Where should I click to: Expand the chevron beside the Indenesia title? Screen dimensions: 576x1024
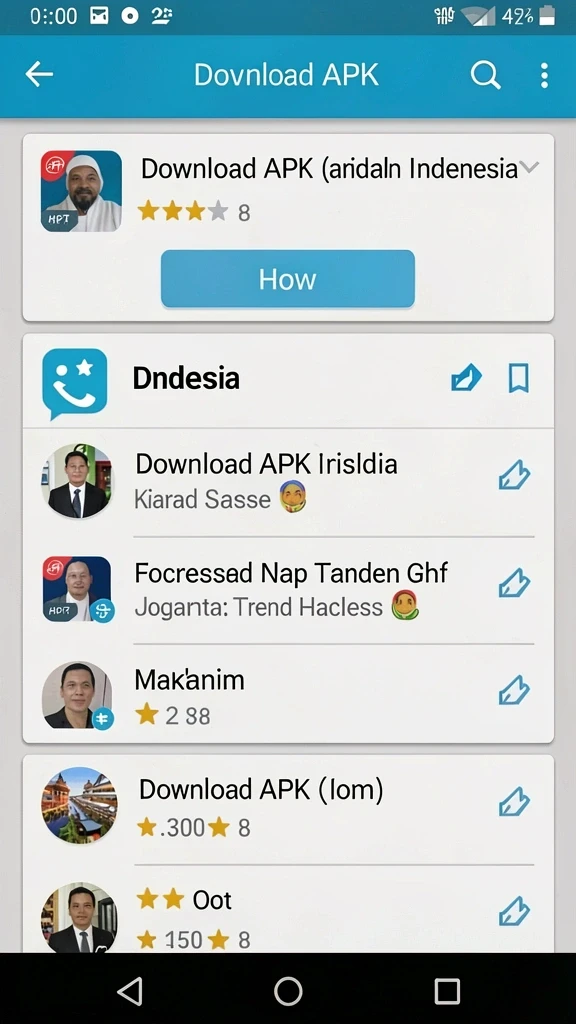(x=530, y=168)
